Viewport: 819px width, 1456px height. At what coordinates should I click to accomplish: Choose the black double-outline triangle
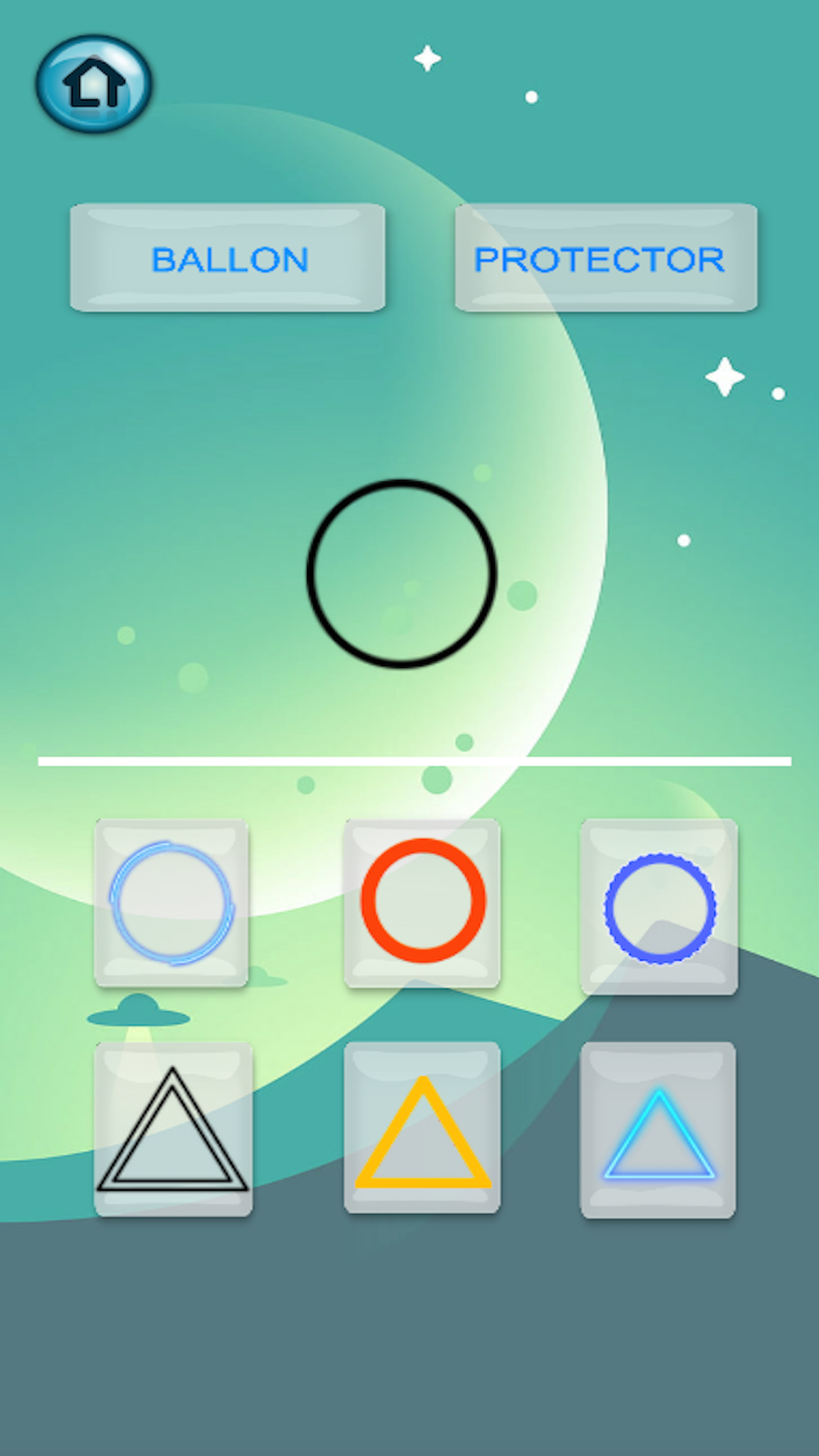click(173, 1130)
